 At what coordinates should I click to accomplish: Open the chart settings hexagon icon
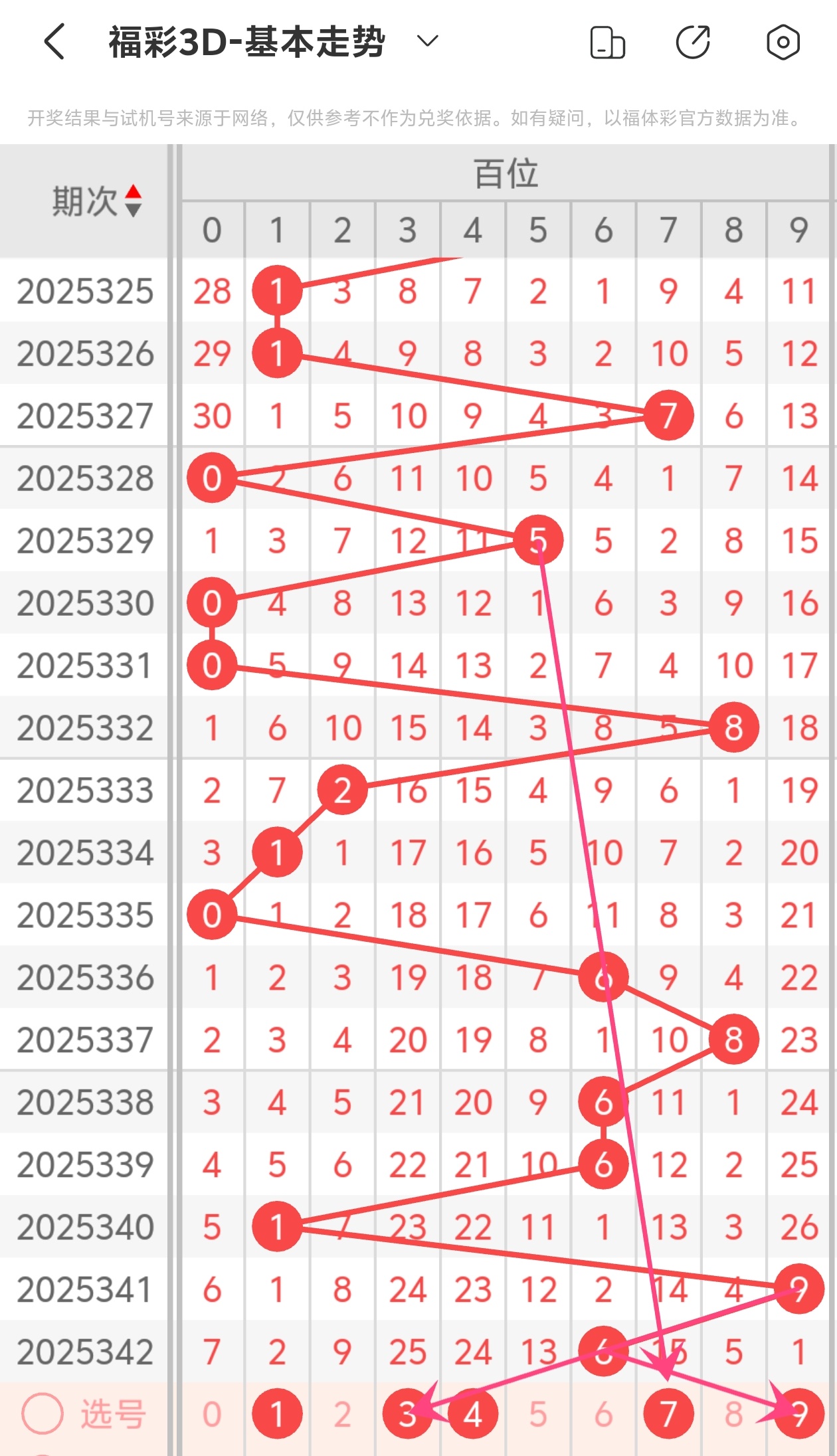point(783,43)
